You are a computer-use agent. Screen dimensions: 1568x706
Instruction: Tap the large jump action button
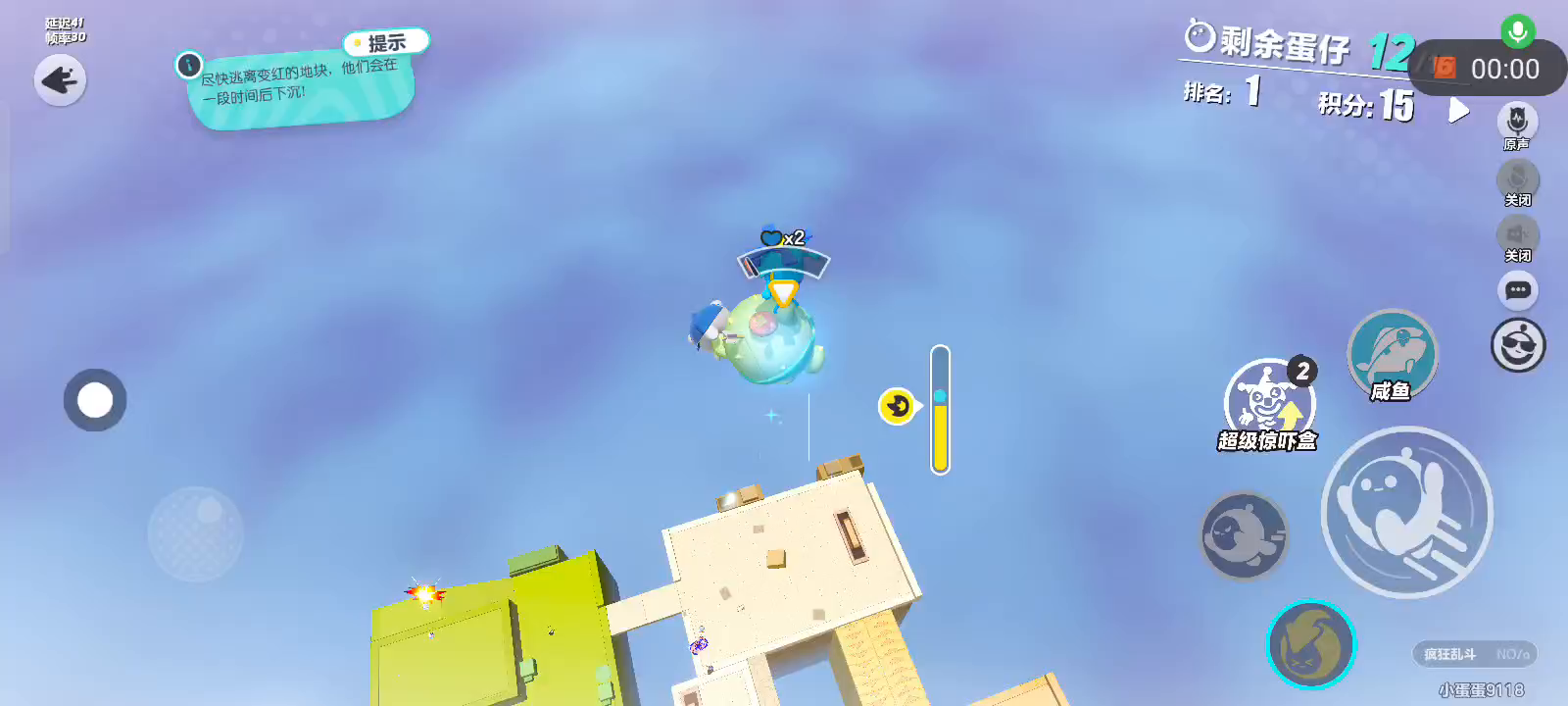1406,512
